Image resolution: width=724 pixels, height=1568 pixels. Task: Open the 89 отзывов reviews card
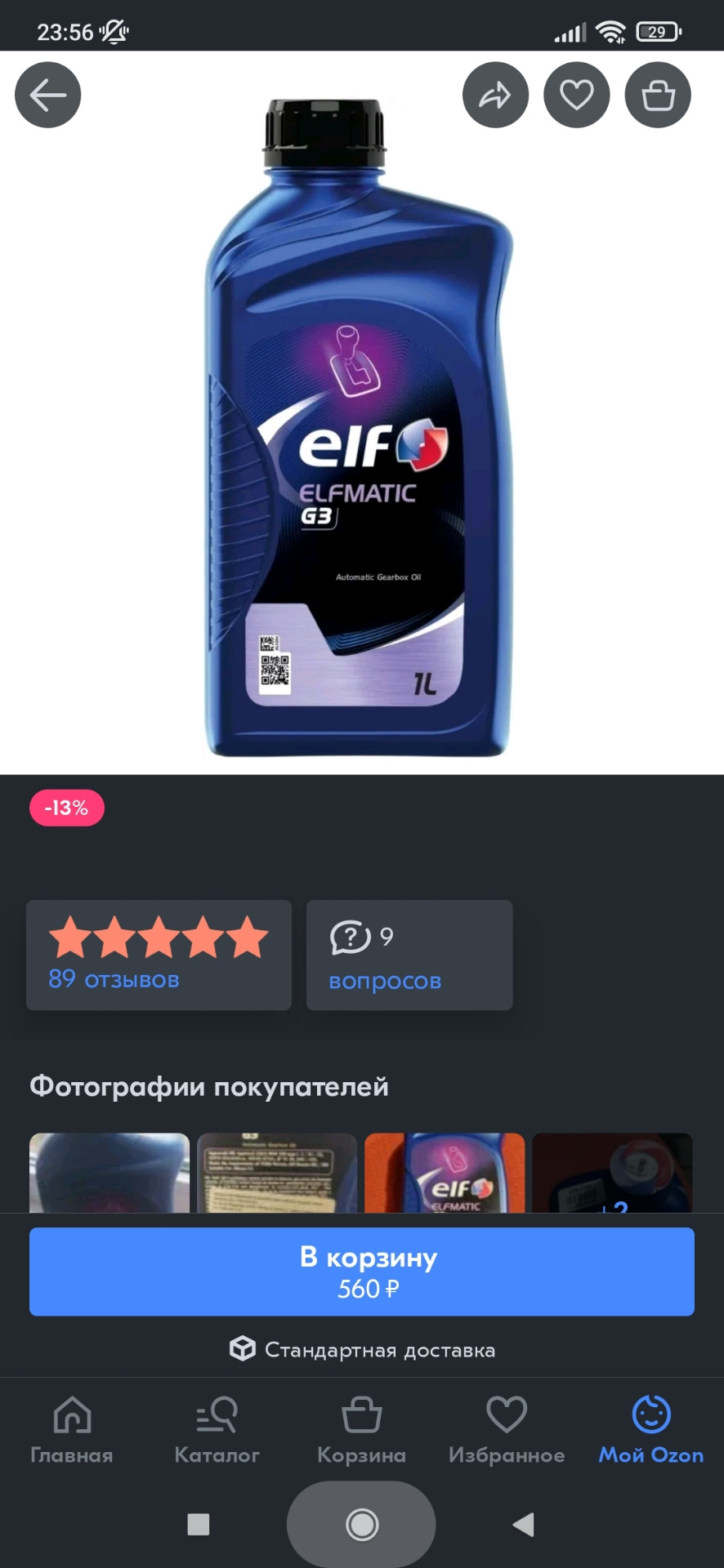(159, 955)
